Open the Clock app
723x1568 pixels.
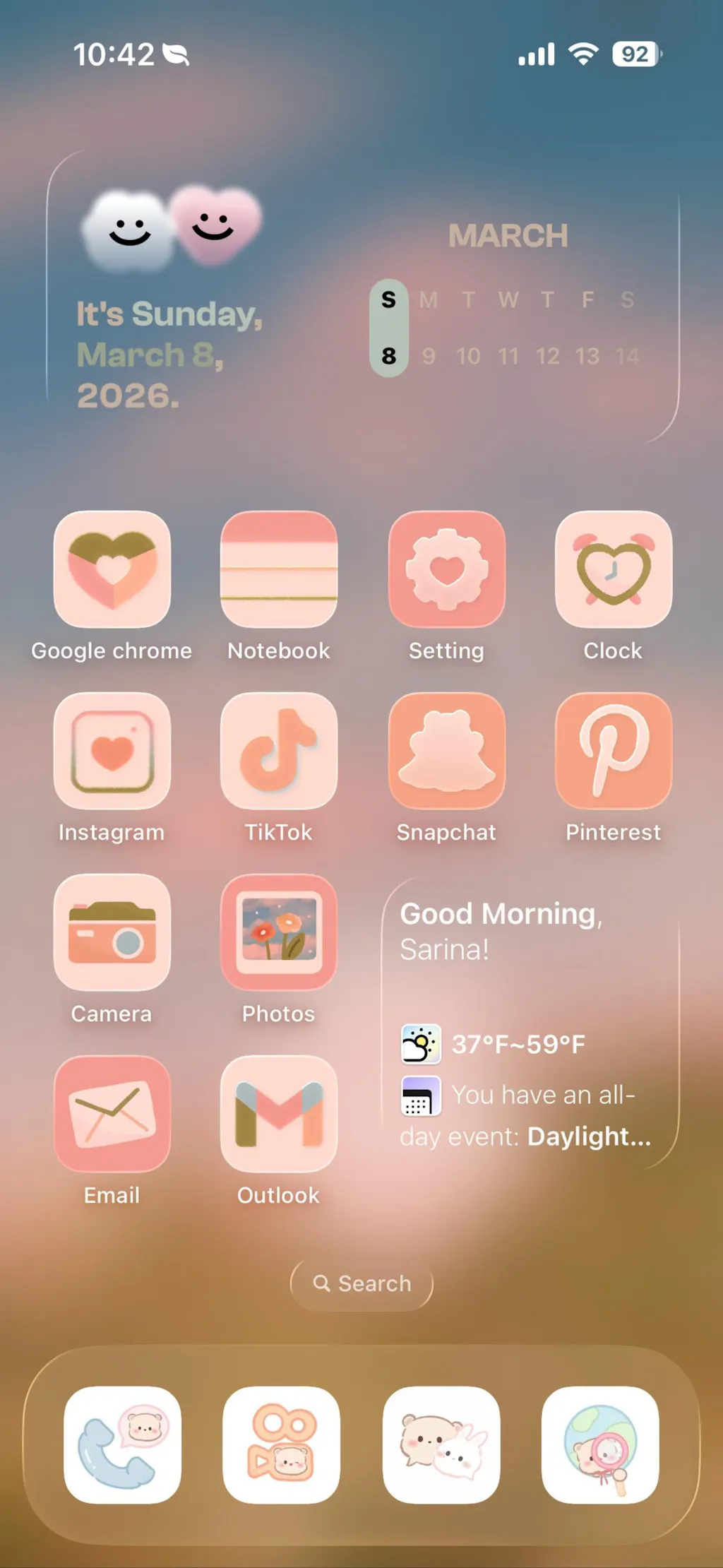613,569
